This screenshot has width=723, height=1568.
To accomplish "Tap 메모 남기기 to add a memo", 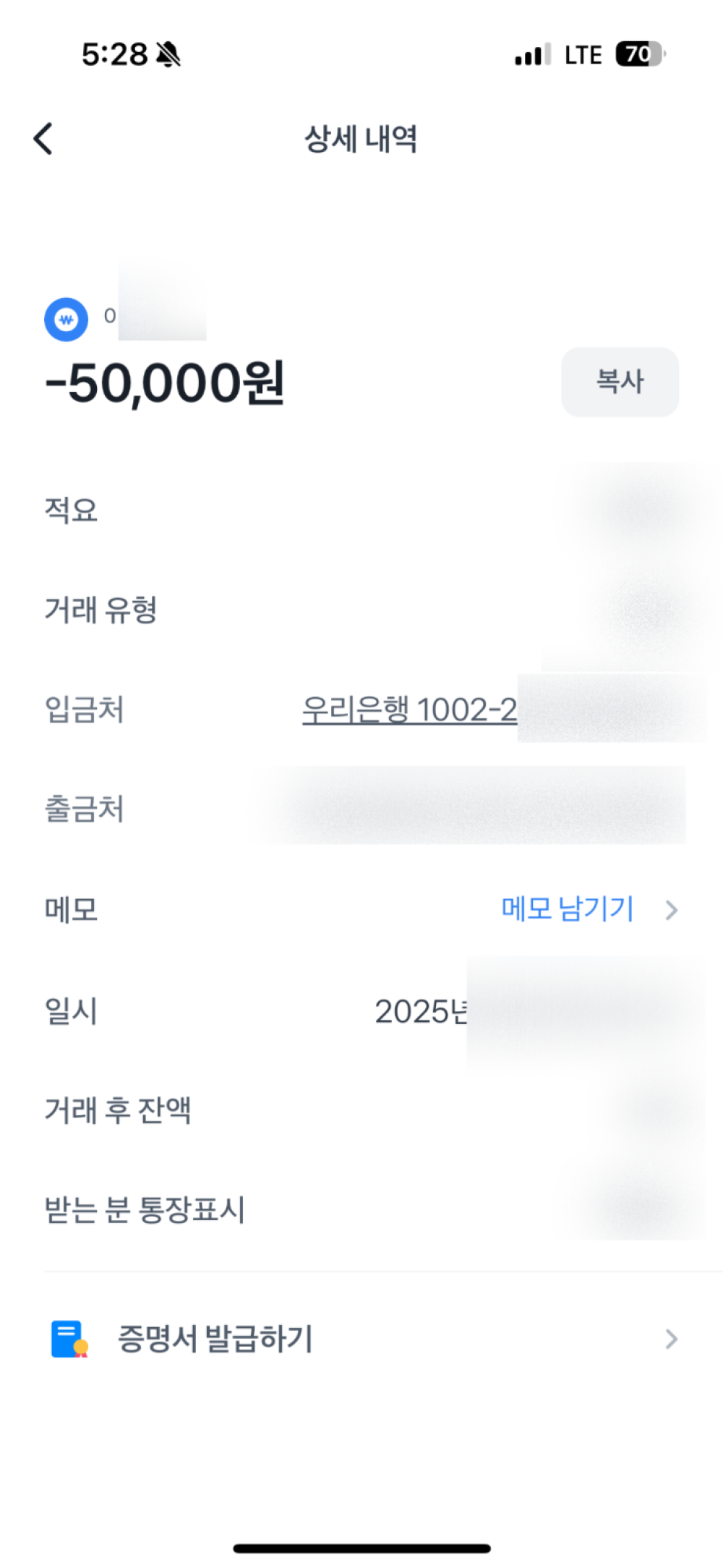I will [568, 909].
